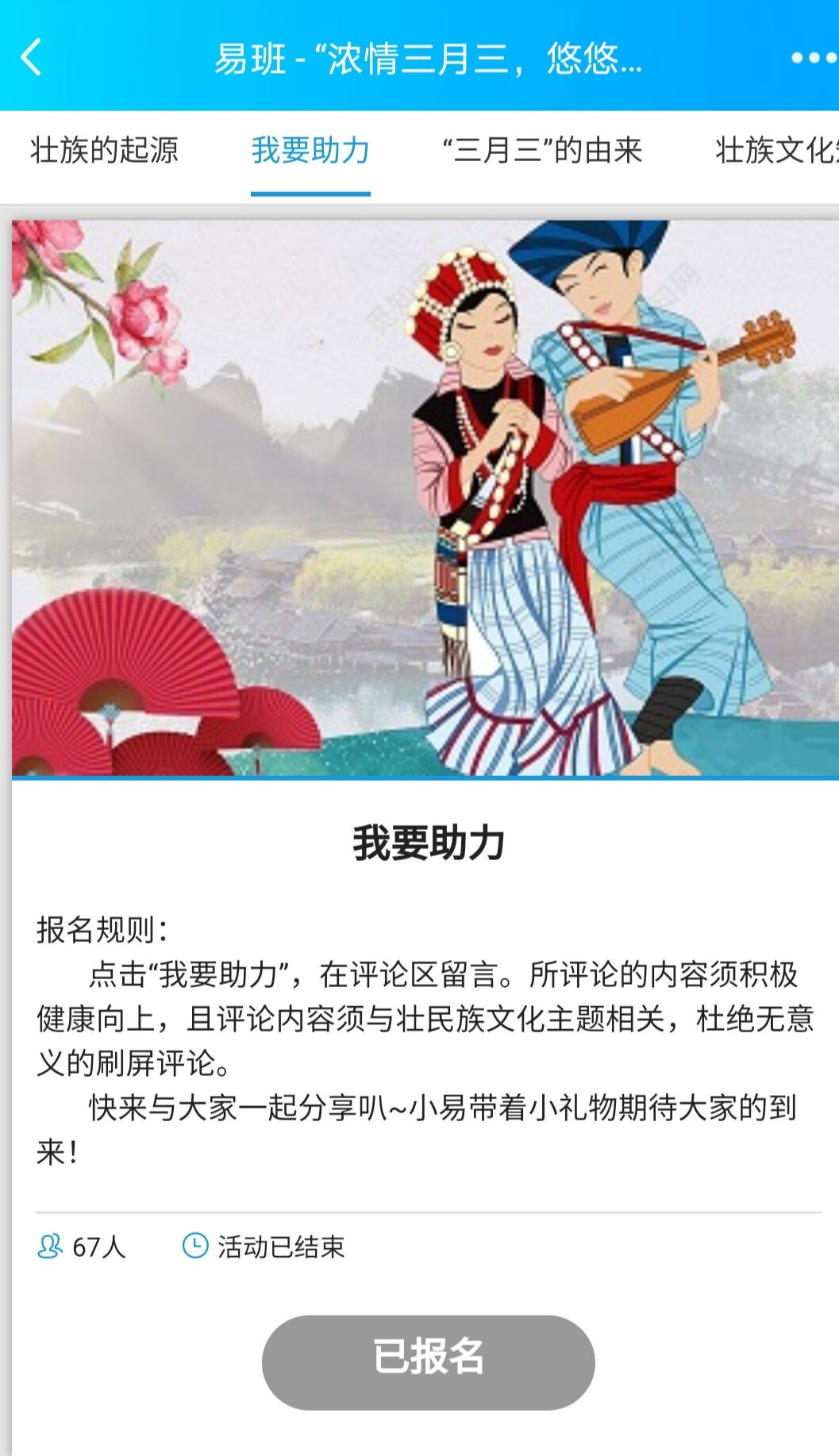839x1456 pixels.
Task: Tap the 已报名 button
Action: coord(428,1362)
